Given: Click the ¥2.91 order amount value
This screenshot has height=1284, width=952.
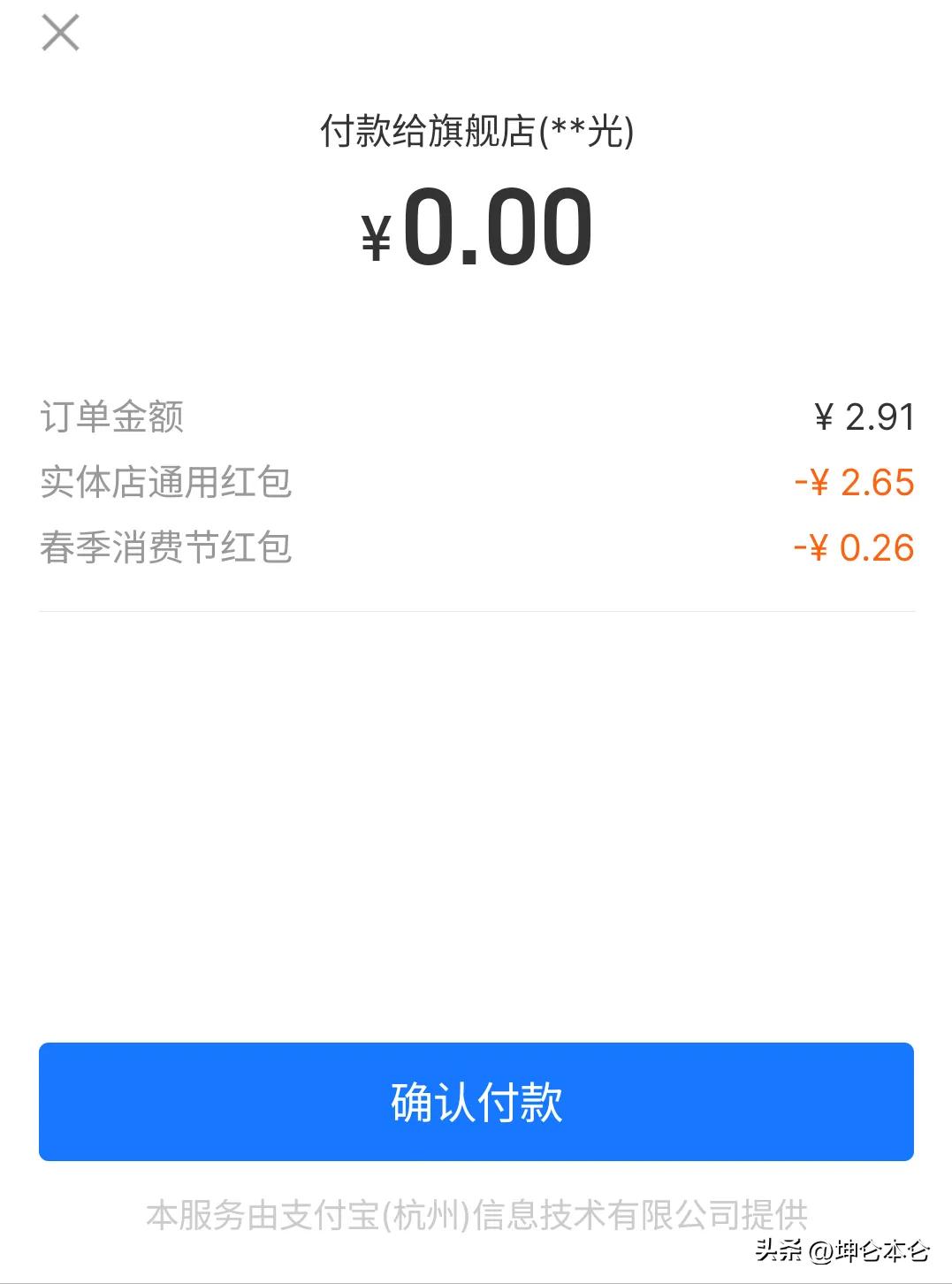Looking at the screenshot, I should 862,417.
